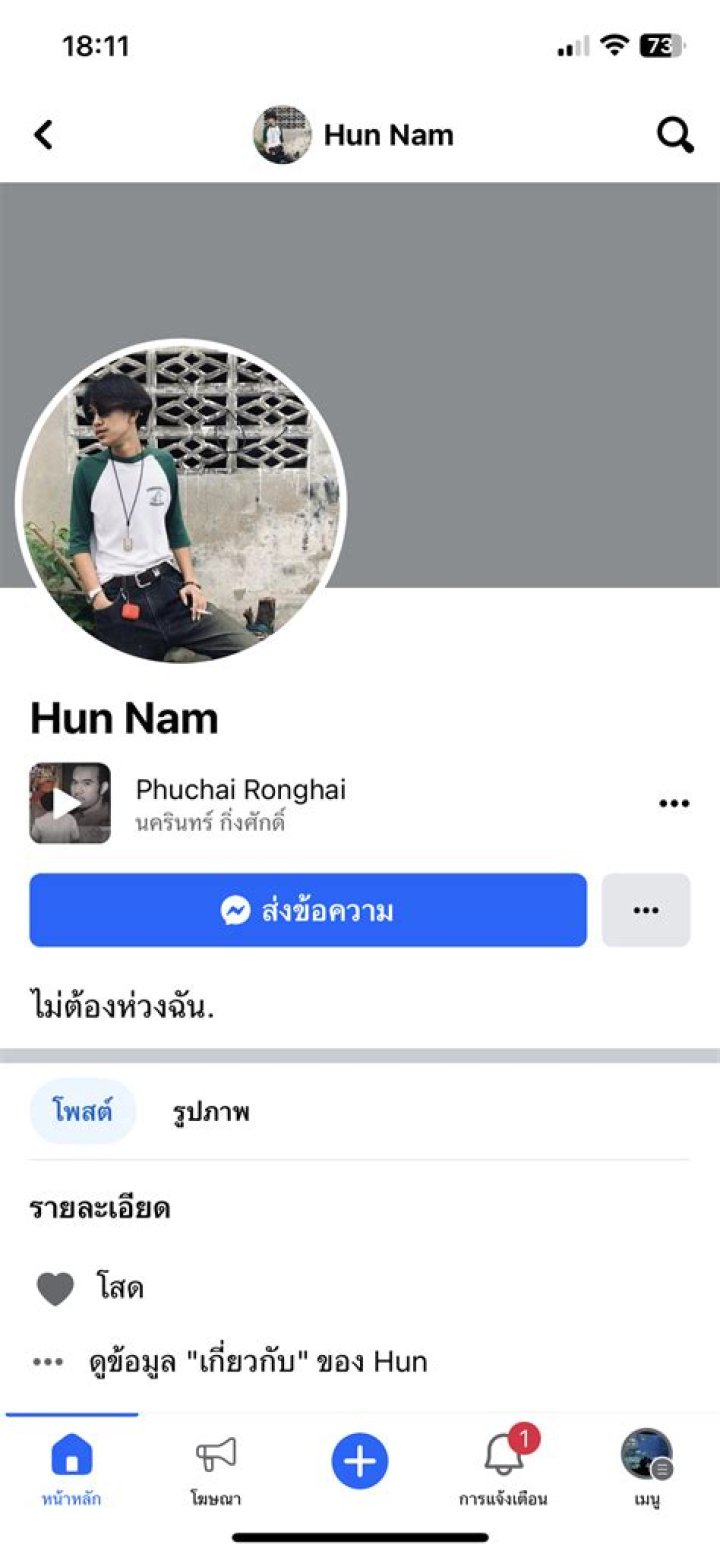
Task: Switch to the โพสต์ tab
Action: (82, 1111)
